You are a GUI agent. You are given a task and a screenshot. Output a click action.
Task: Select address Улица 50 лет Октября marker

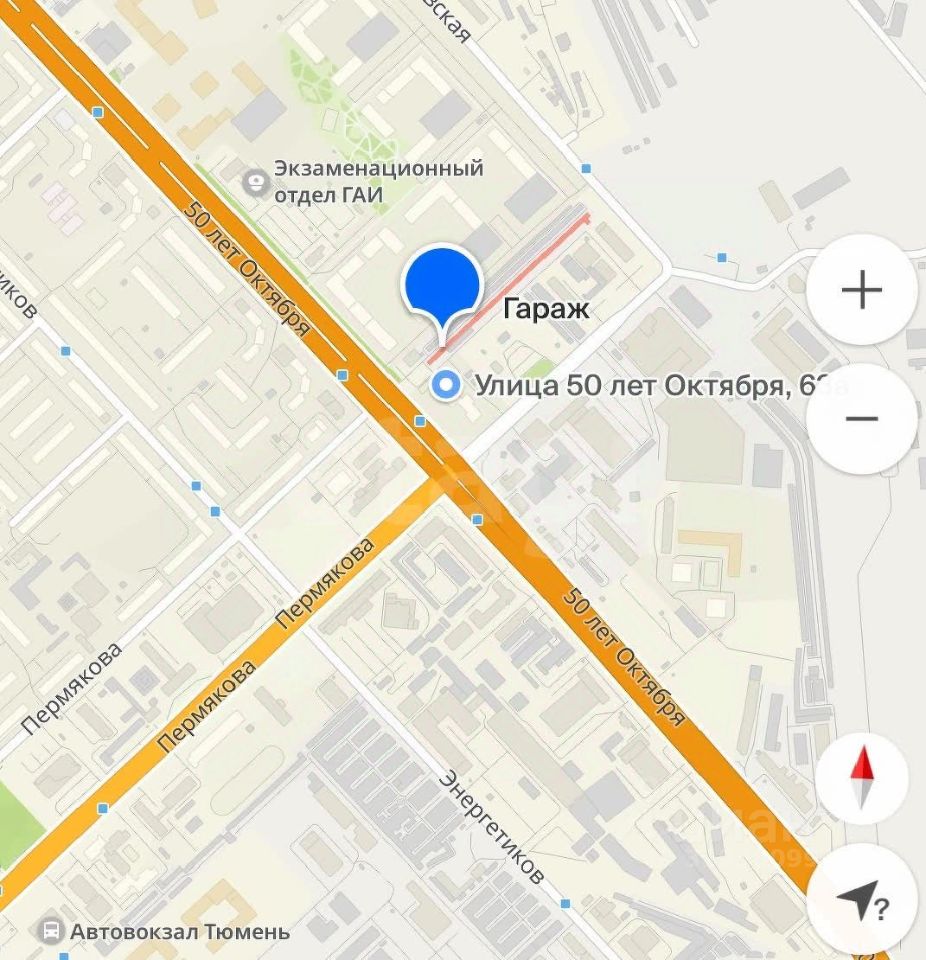(446, 385)
